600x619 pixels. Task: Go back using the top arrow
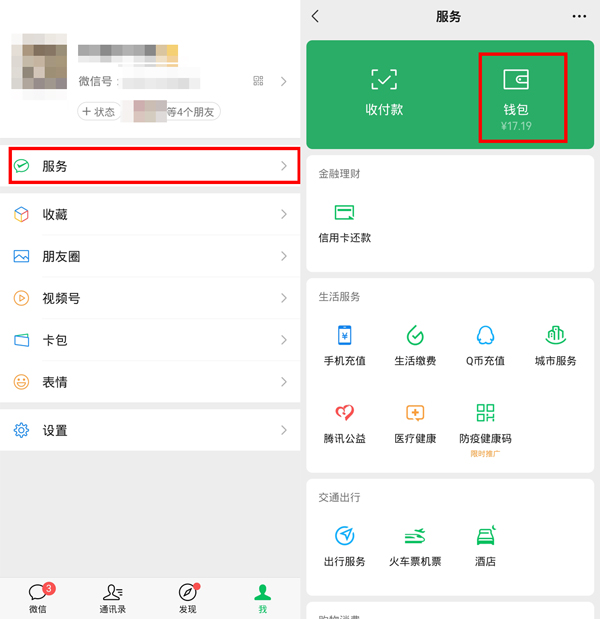tap(316, 16)
